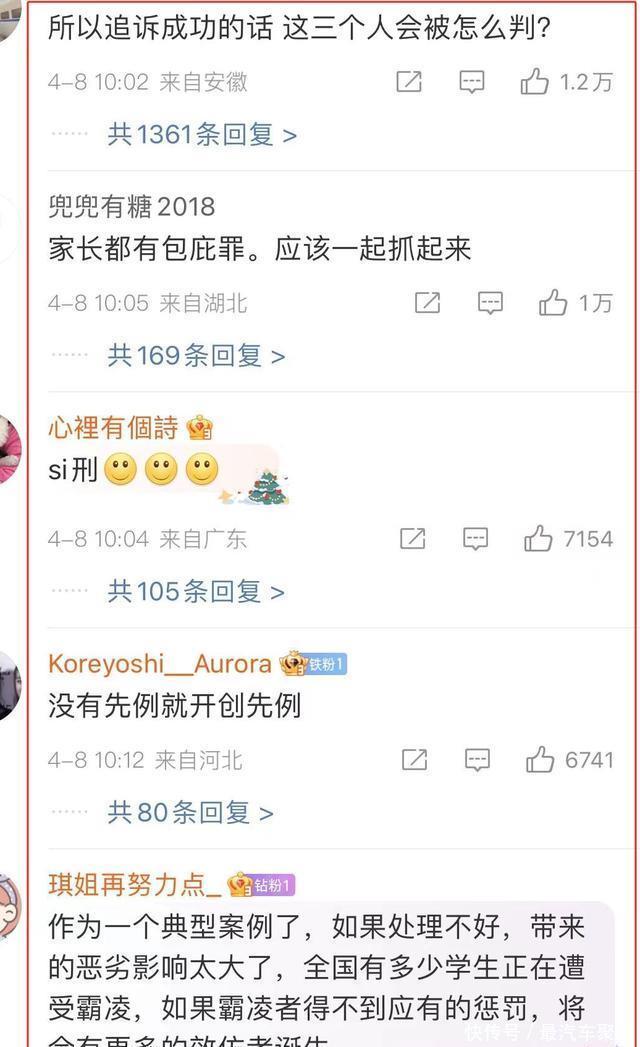Repost 心裡有個詩's comment
Viewport: 640px width, 1047px height.
click(x=413, y=539)
